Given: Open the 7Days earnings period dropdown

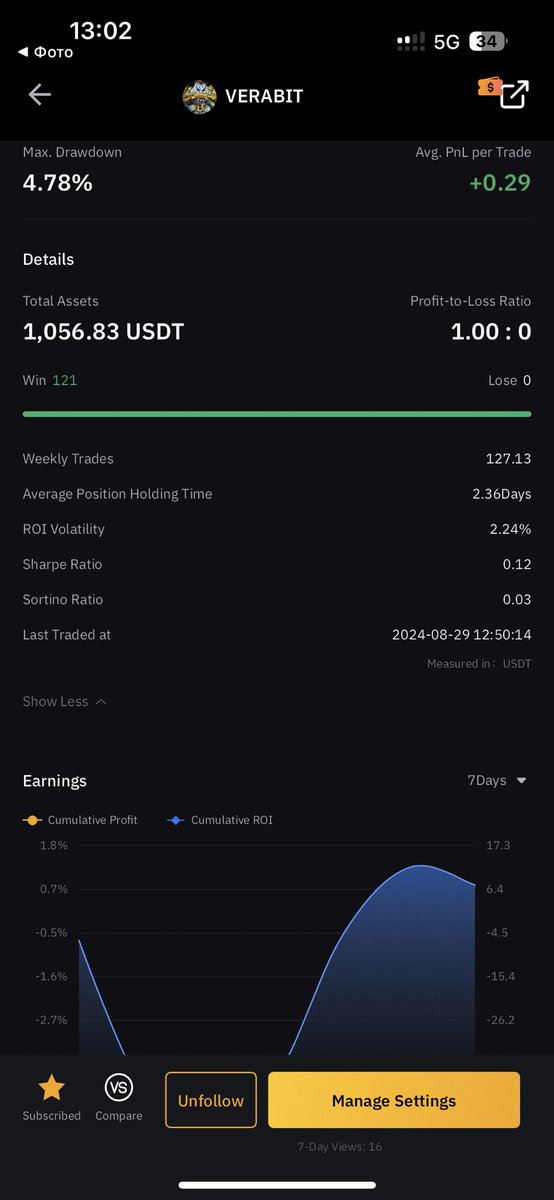Looking at the screenshot, I should [497, 781].
